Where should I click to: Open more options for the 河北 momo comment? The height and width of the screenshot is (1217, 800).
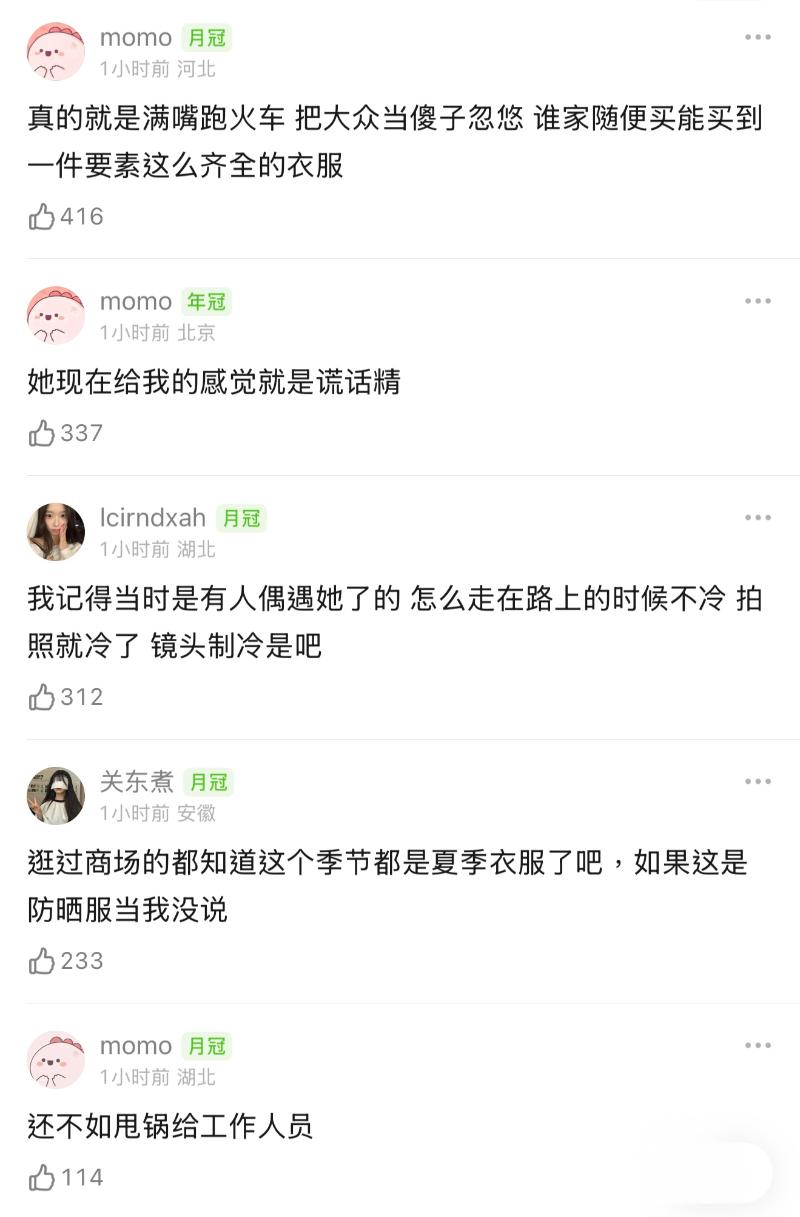758,38
